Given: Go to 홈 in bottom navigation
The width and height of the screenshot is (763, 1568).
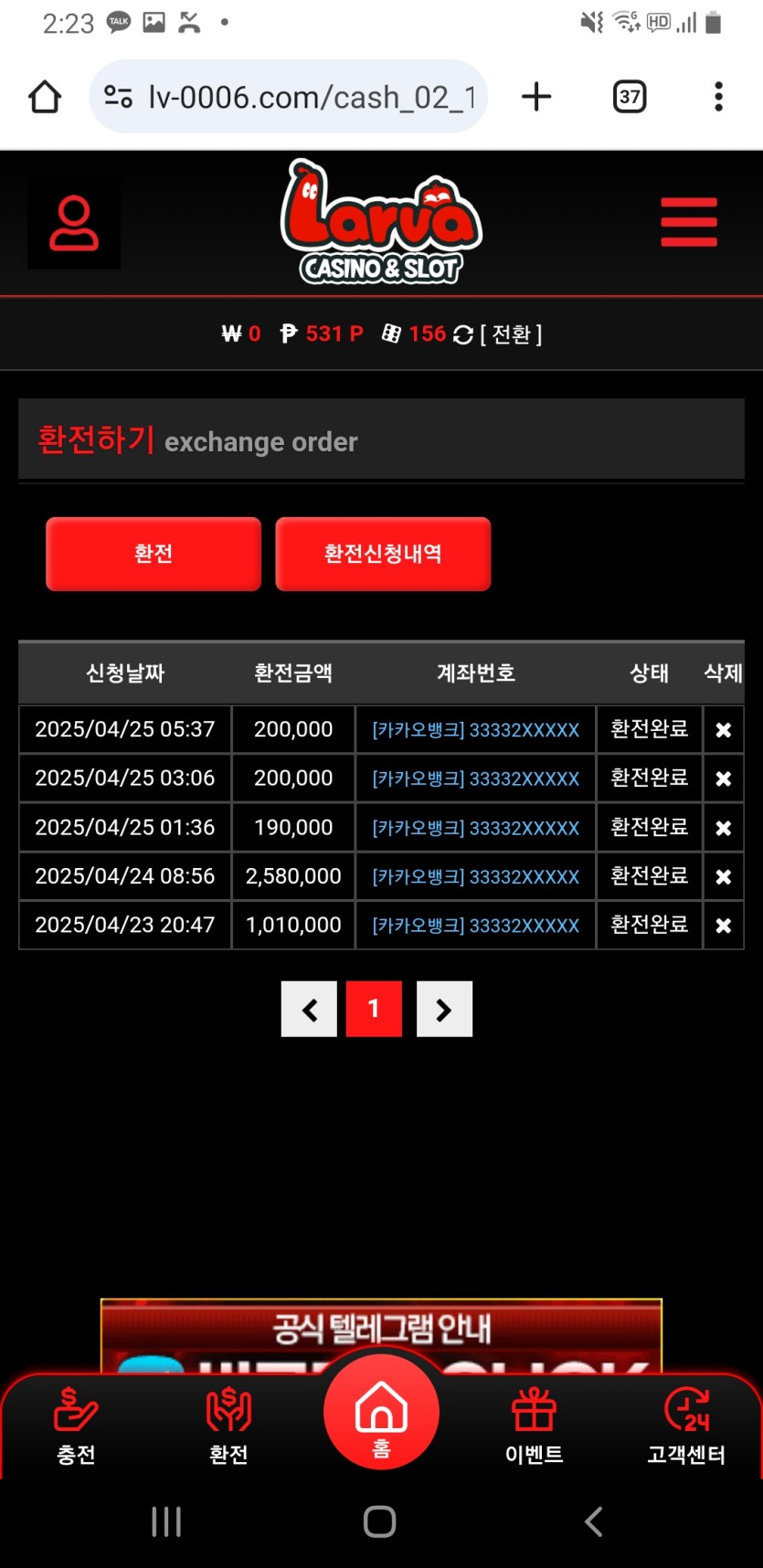Looking at the screenshot, I should click(381, 1414).
